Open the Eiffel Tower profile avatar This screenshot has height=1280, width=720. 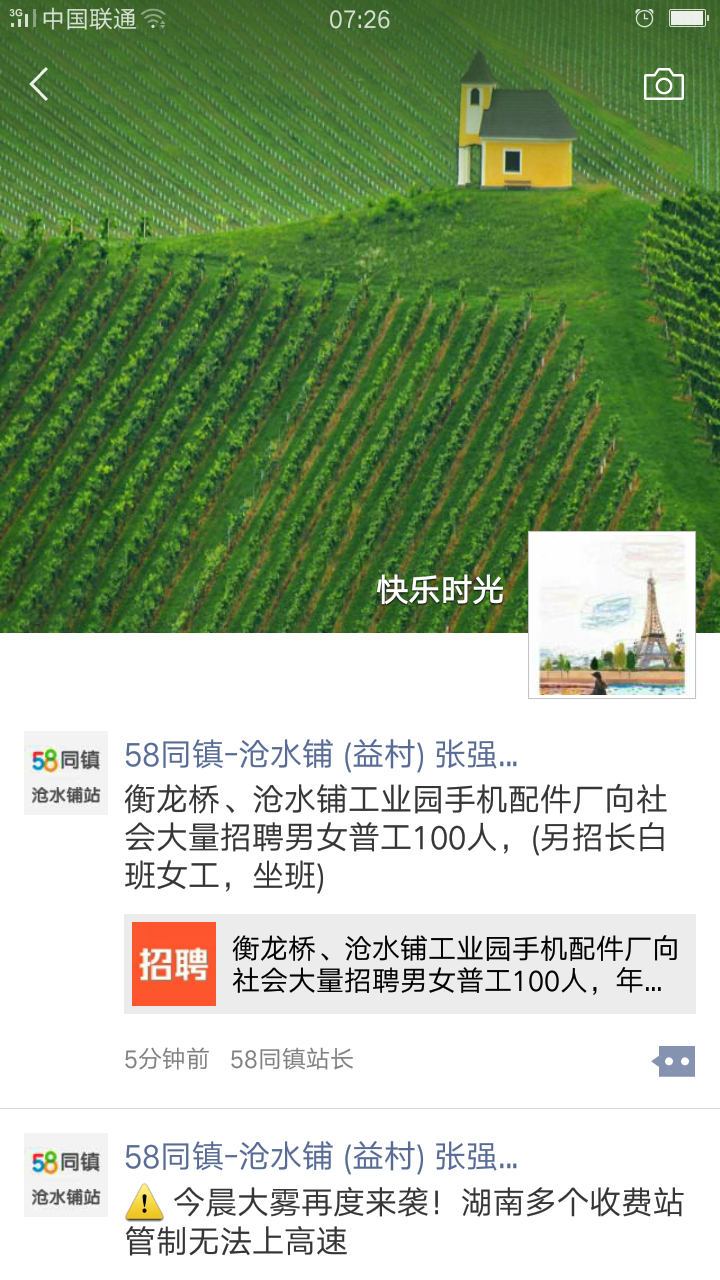pyautogui.click(x=611, y=614)
